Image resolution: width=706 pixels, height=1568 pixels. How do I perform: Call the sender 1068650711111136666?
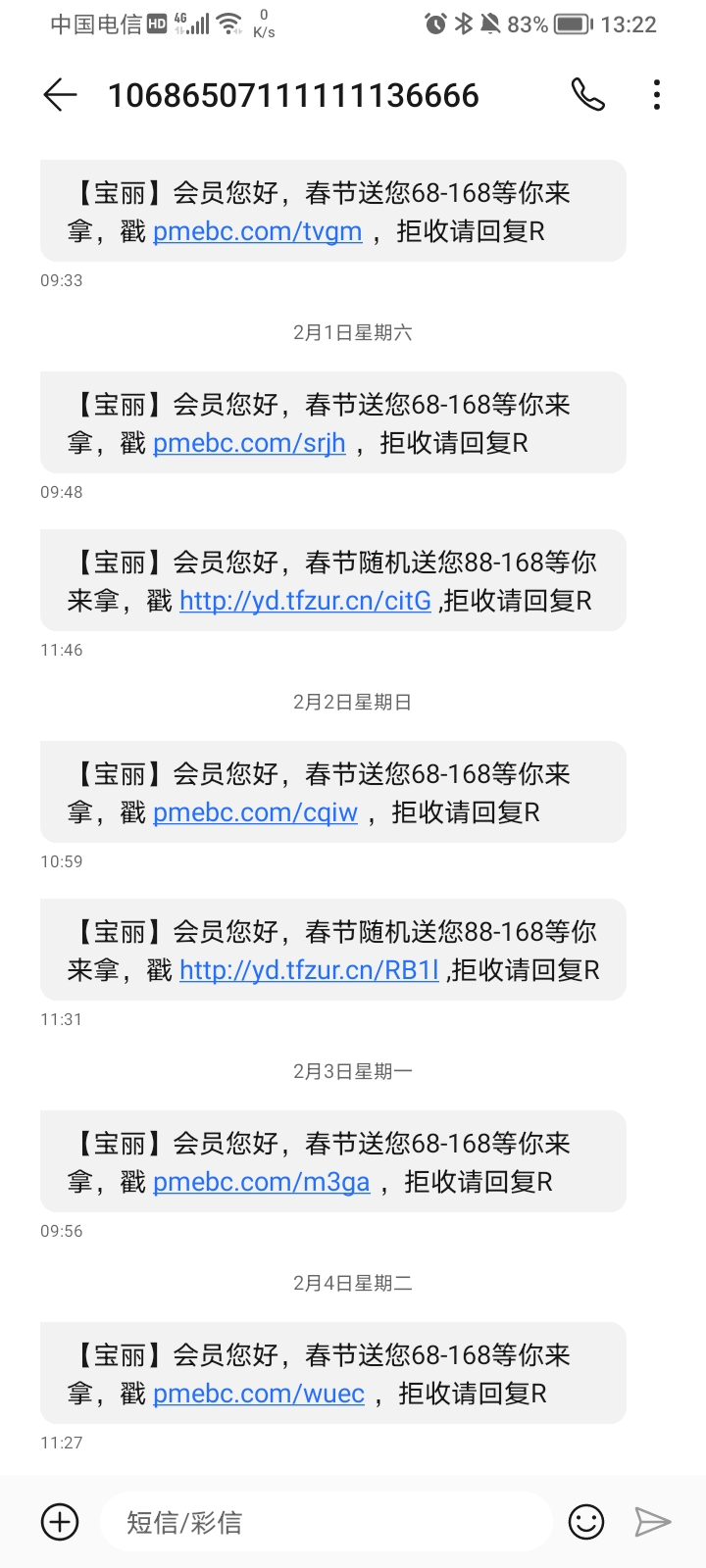click(588, 95)
